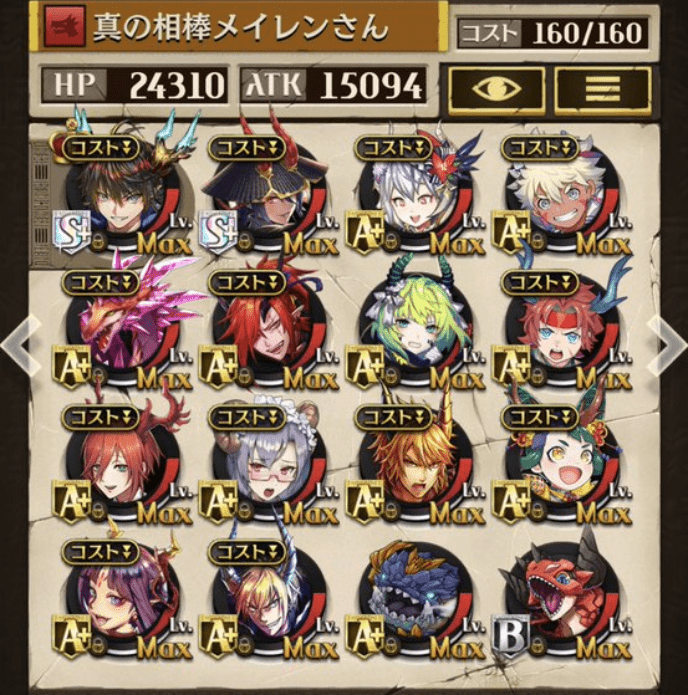Open the list menu button

[x=602, y=87]
